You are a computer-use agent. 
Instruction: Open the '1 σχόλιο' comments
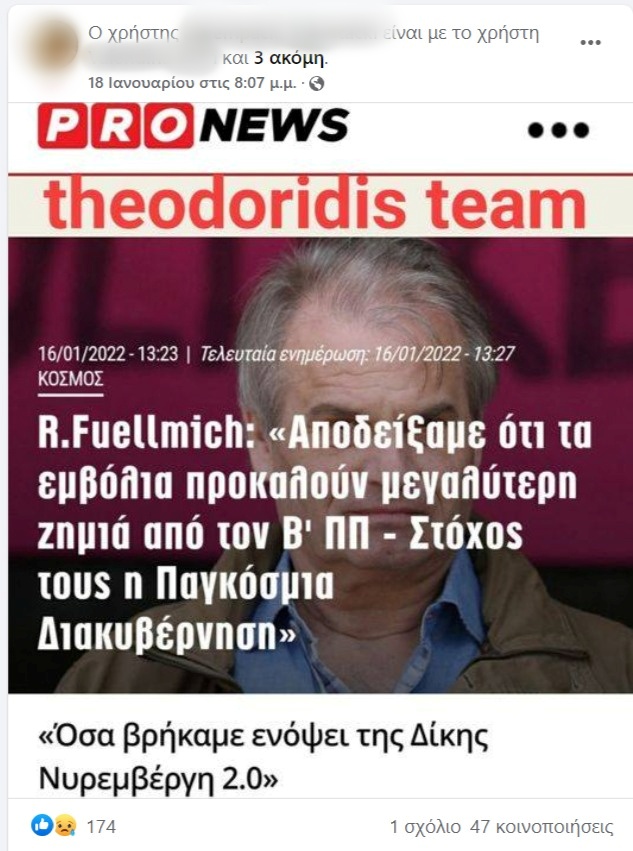tap(426, 827)
